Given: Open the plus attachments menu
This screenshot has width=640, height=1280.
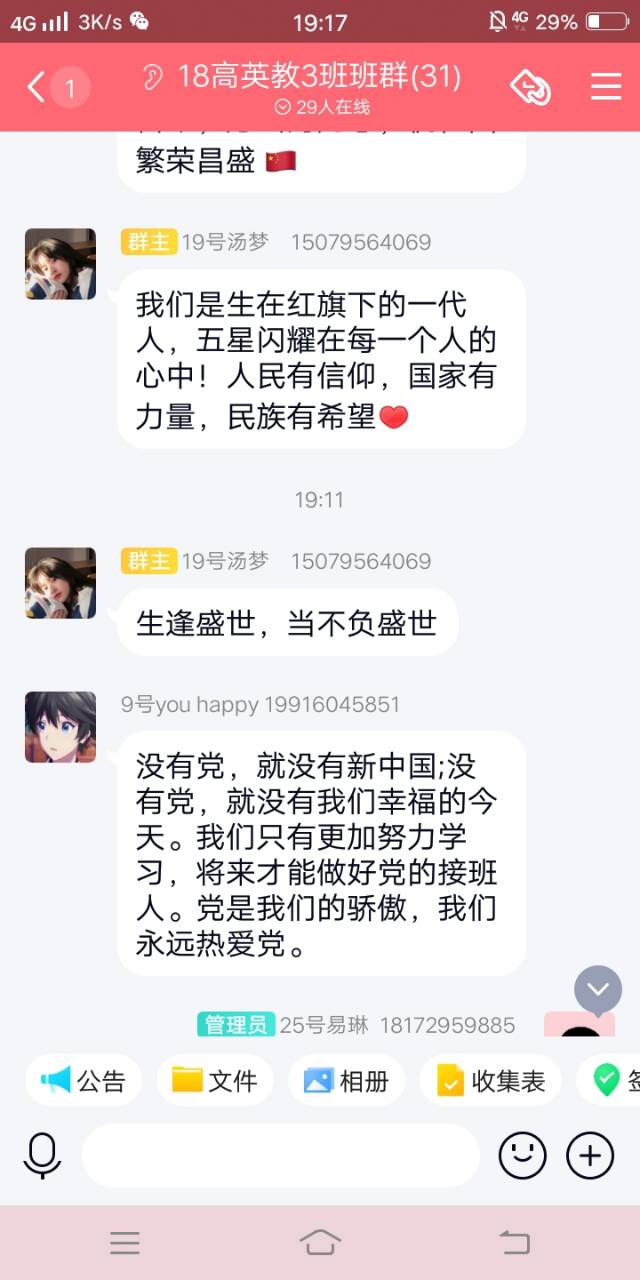Looking at the screenshot, I should pyautogui.click(x=590, y=1156).
